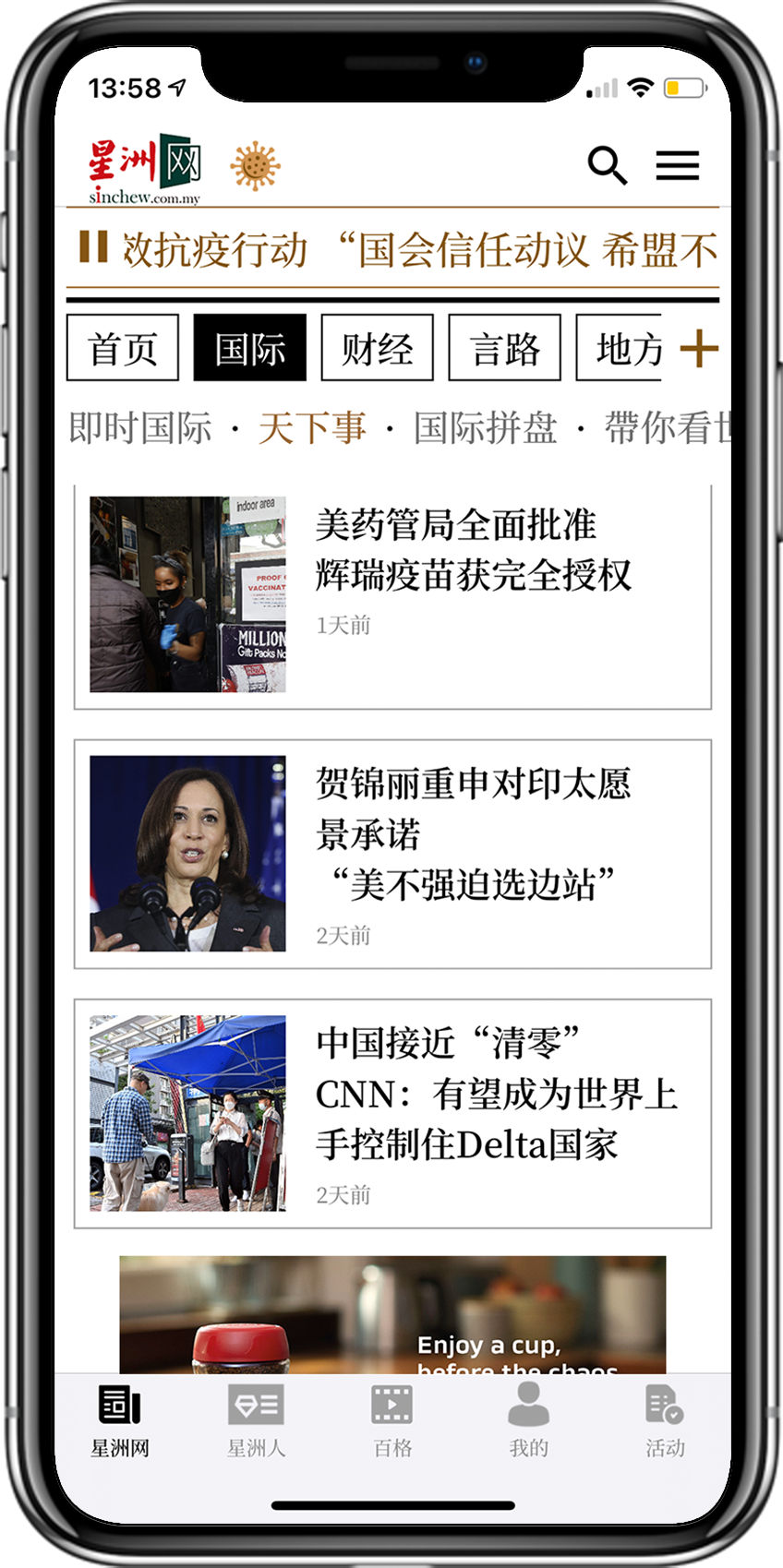Open the 言路 category tab

[x=504, y=348]
